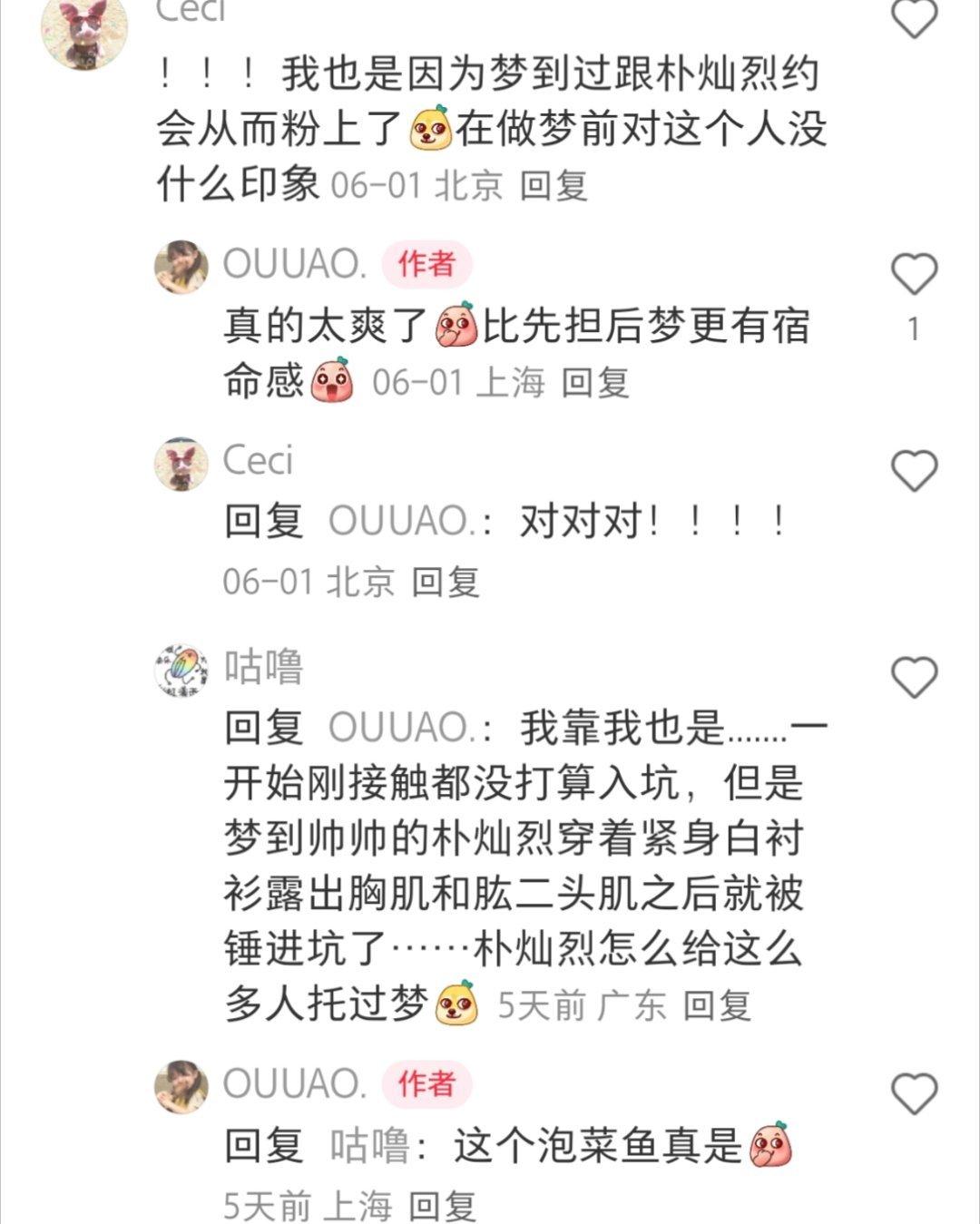Open 咕噜's profile avatar
This screenshot has height=1224, width=980.
click(181, 671)
